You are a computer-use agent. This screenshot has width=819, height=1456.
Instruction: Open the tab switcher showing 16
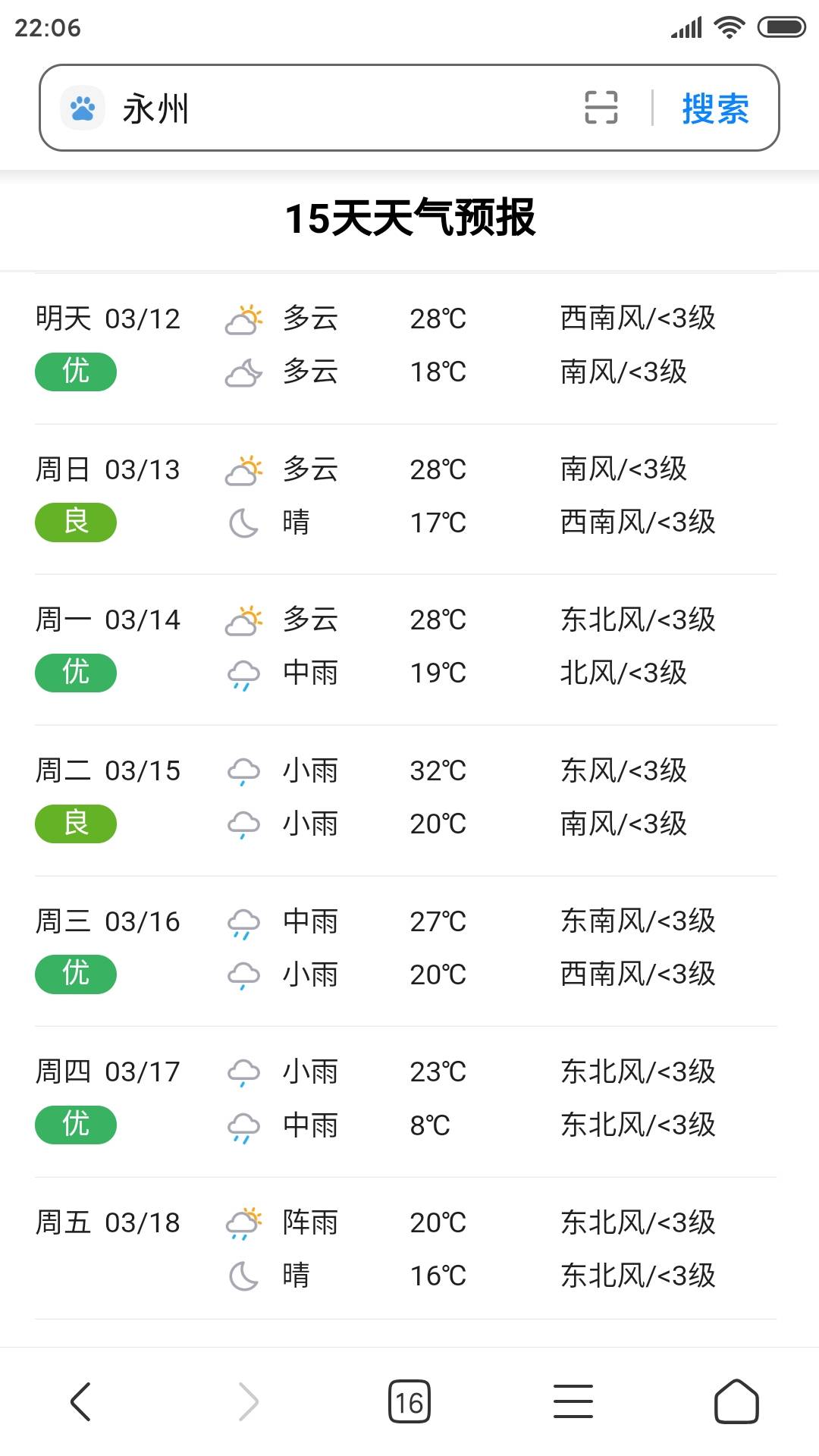pos(409,1401)
